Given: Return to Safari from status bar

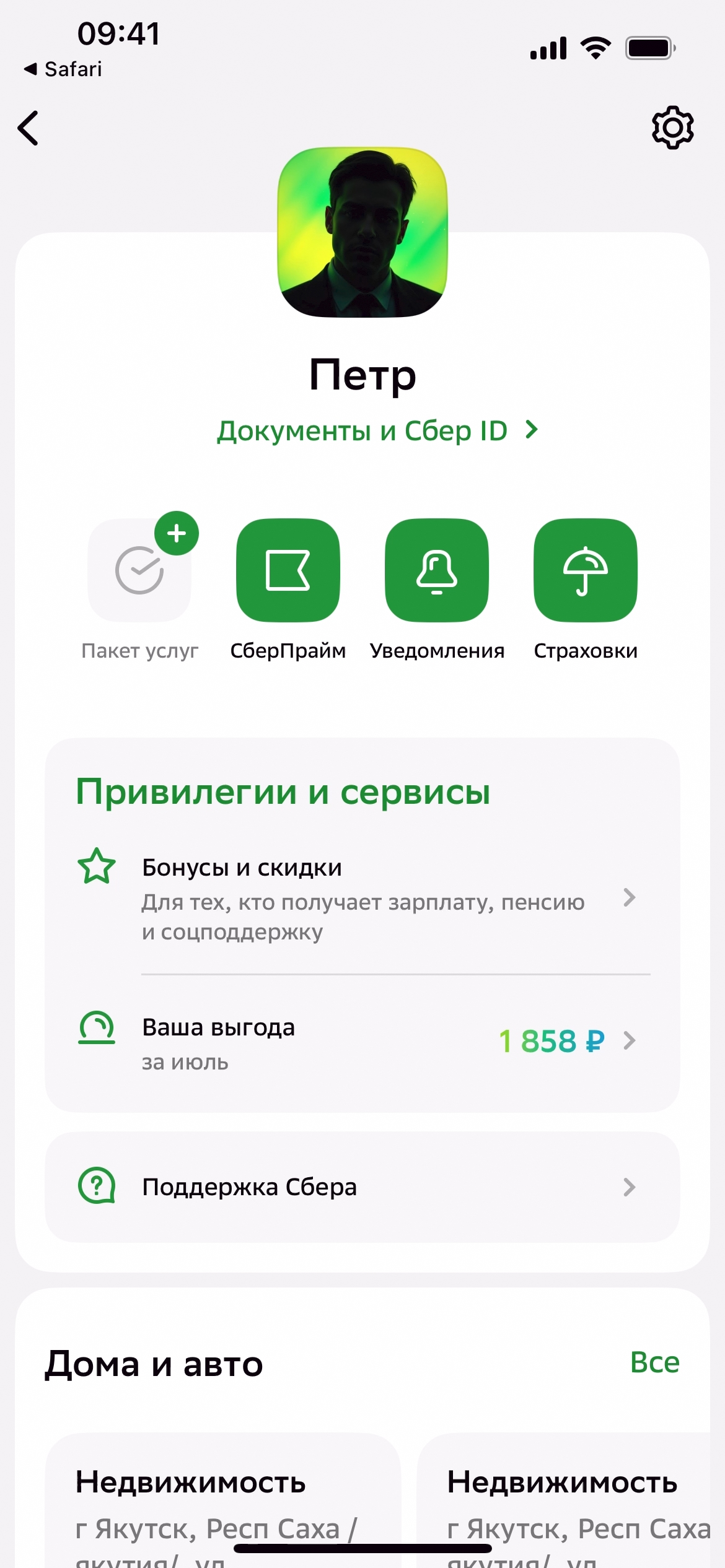Looking at the screenshot, I should 63,69.
